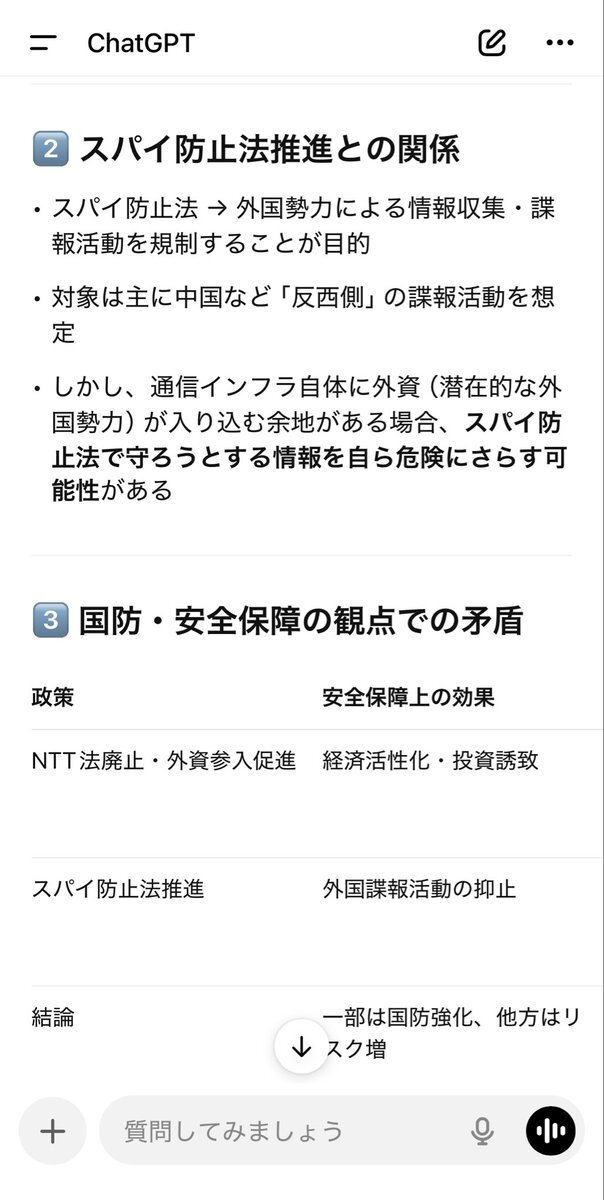Open the three-dot overflow menu

(559, 43)
